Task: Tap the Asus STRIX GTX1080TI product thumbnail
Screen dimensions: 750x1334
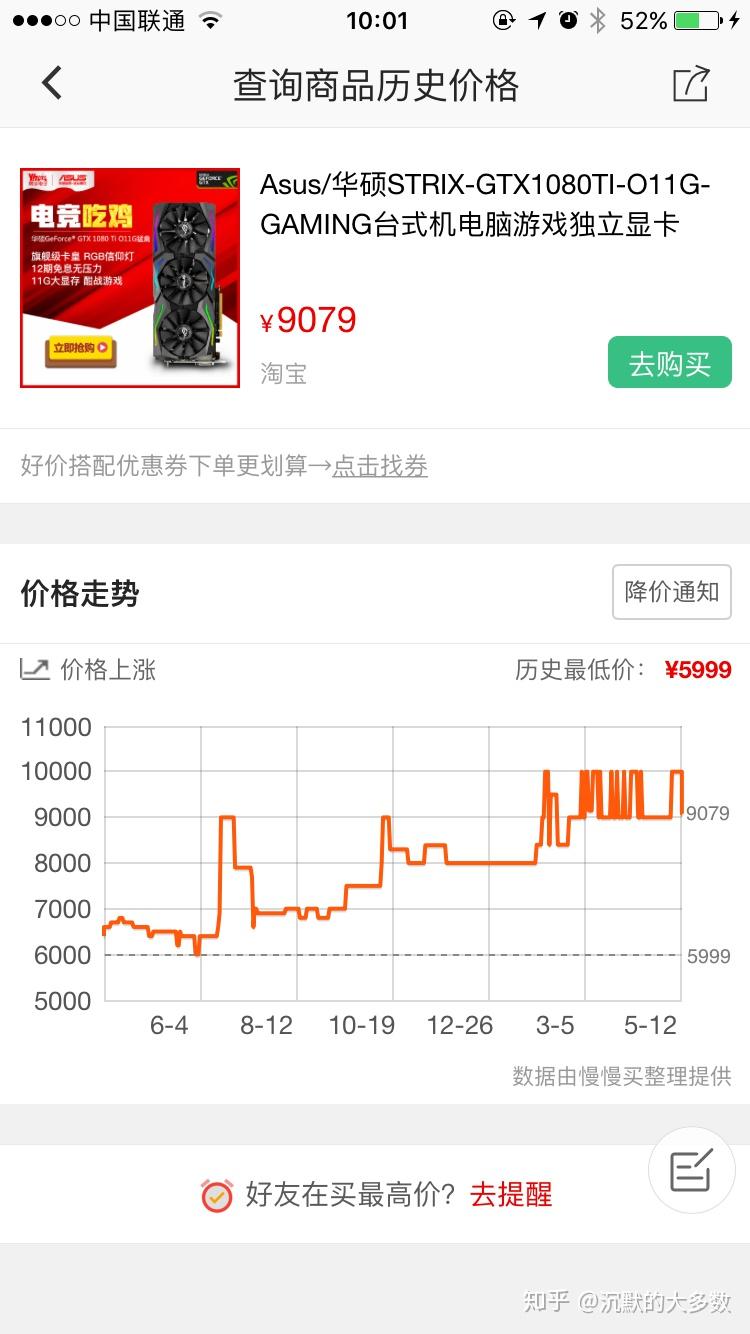Action: tap(130, 274)
